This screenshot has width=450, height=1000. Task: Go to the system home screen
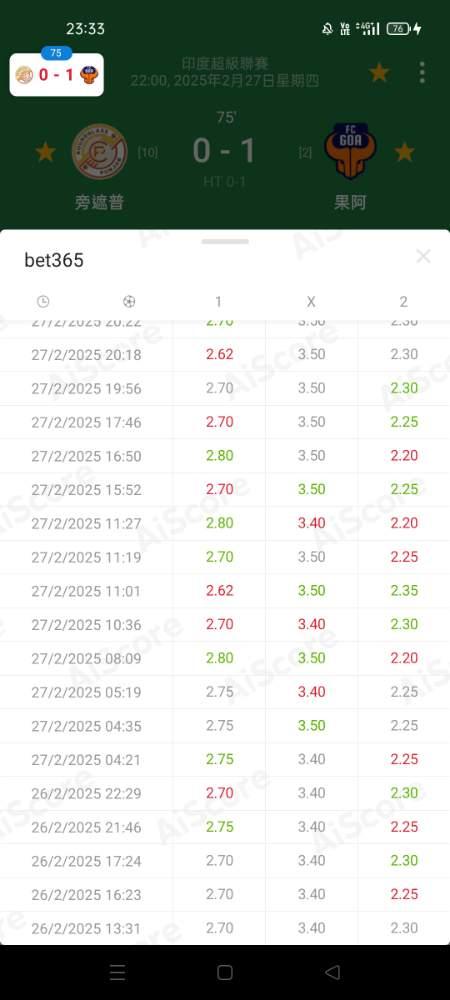(224, 972)
